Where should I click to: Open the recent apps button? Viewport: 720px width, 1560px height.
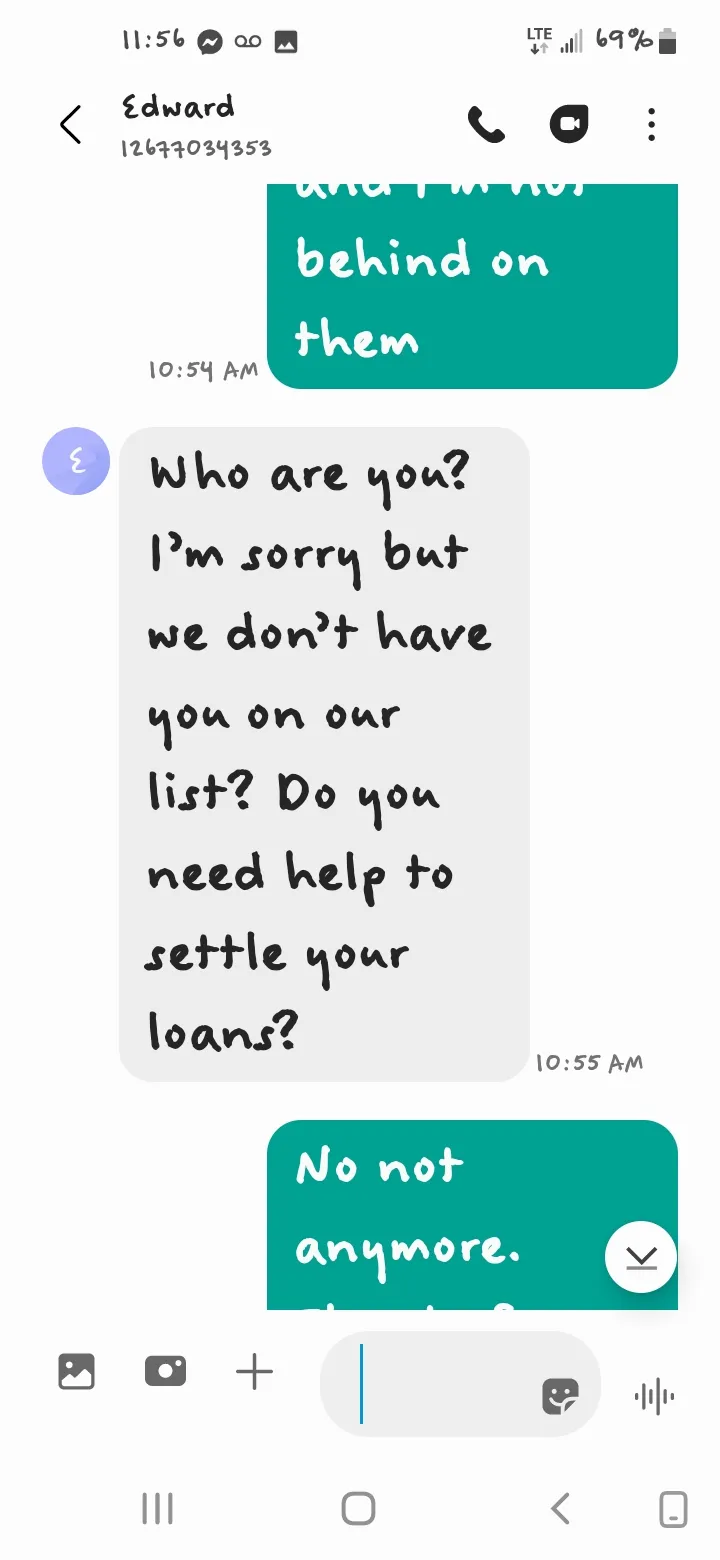coord(157,1508)
